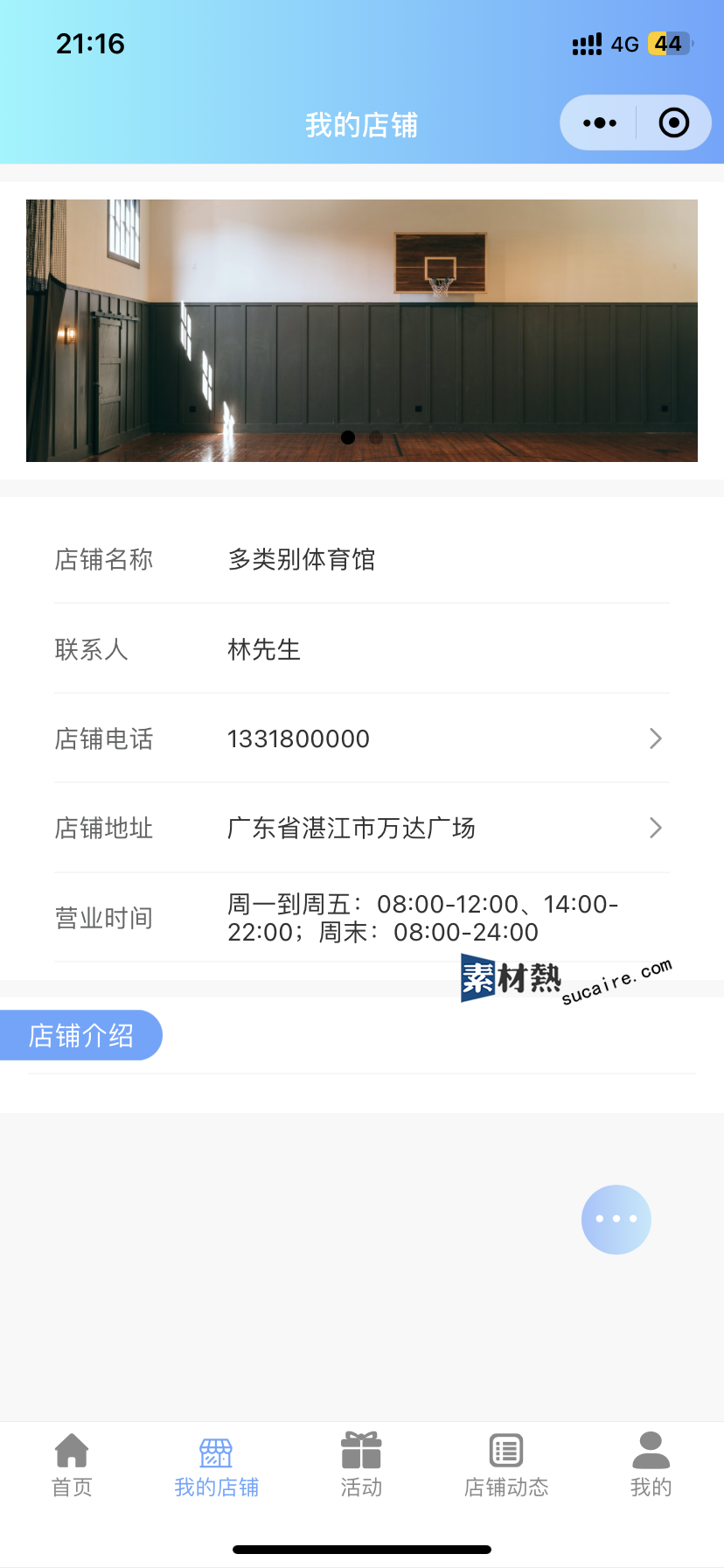
Task: Call the store phone 1331800000
Action: point(362,738)
